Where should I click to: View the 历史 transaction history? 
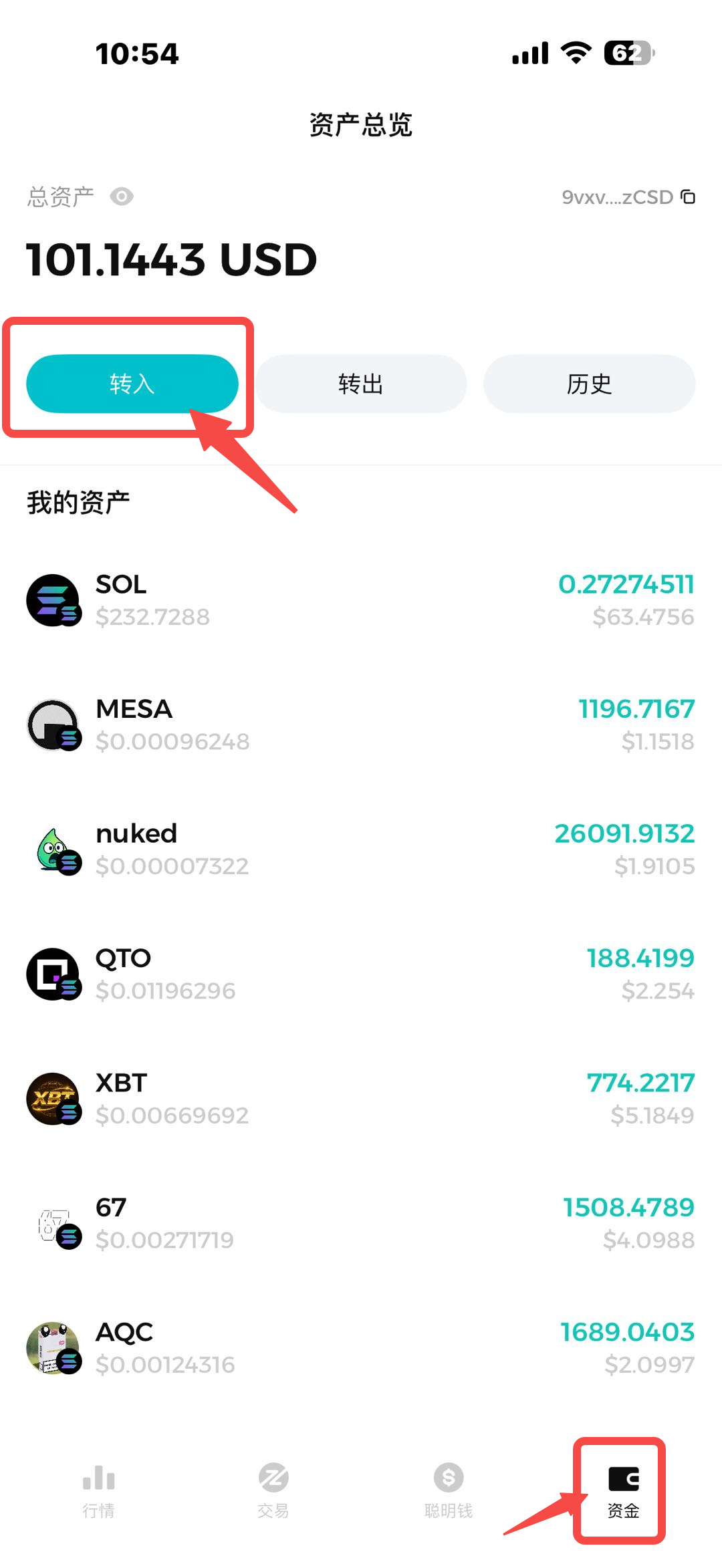point(589,384)
